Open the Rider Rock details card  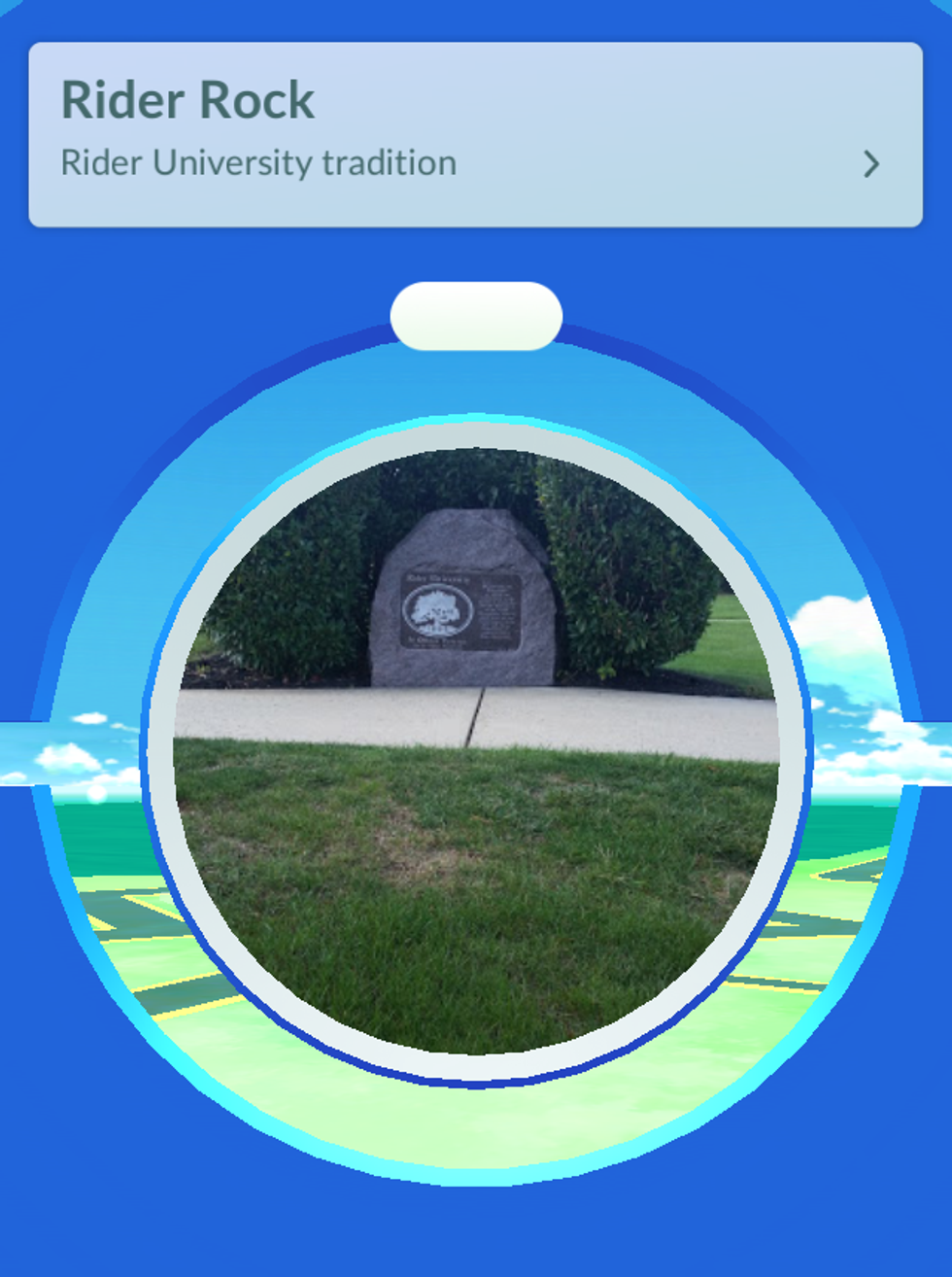point(475,134)
